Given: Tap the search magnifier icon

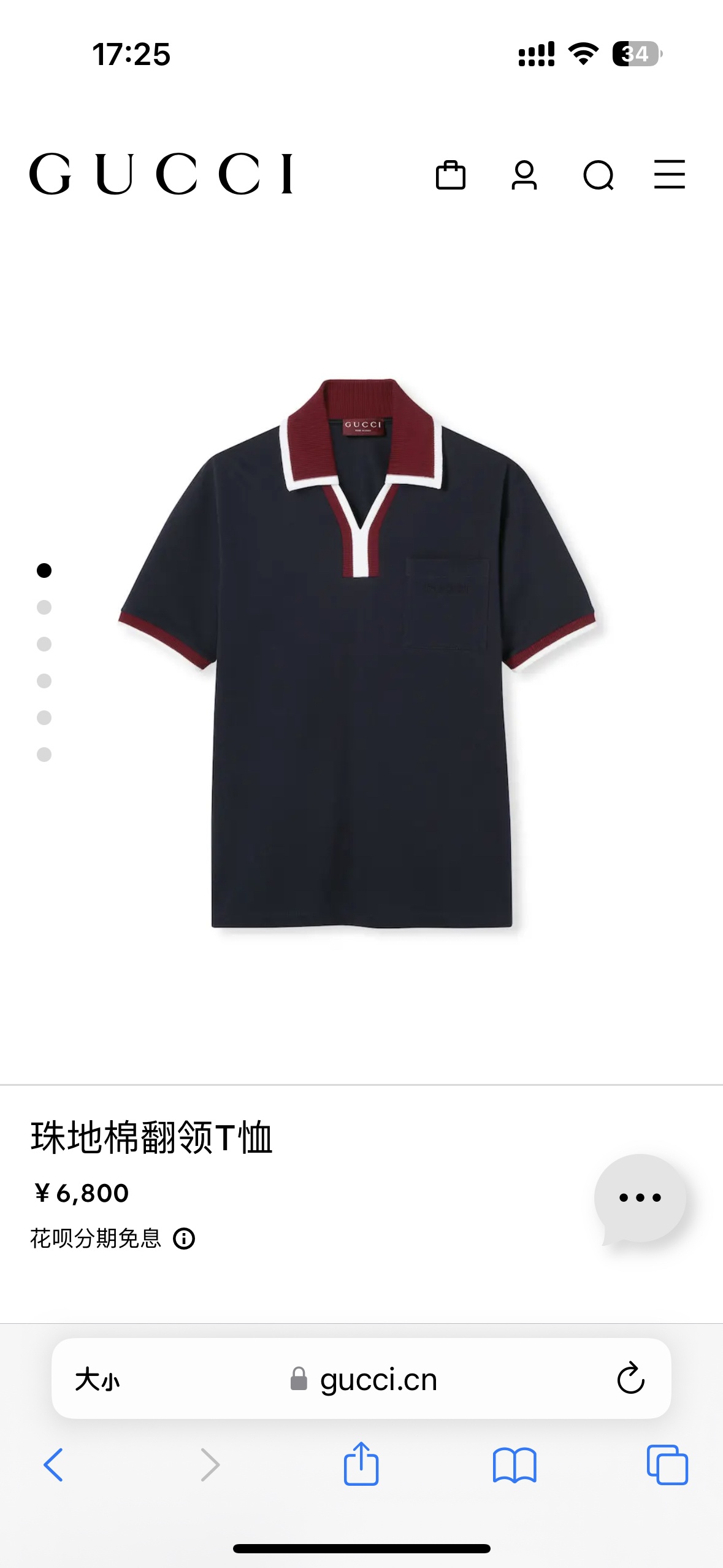Looking at the screenshot, I should pyautogui.click(x=598, y=176).
